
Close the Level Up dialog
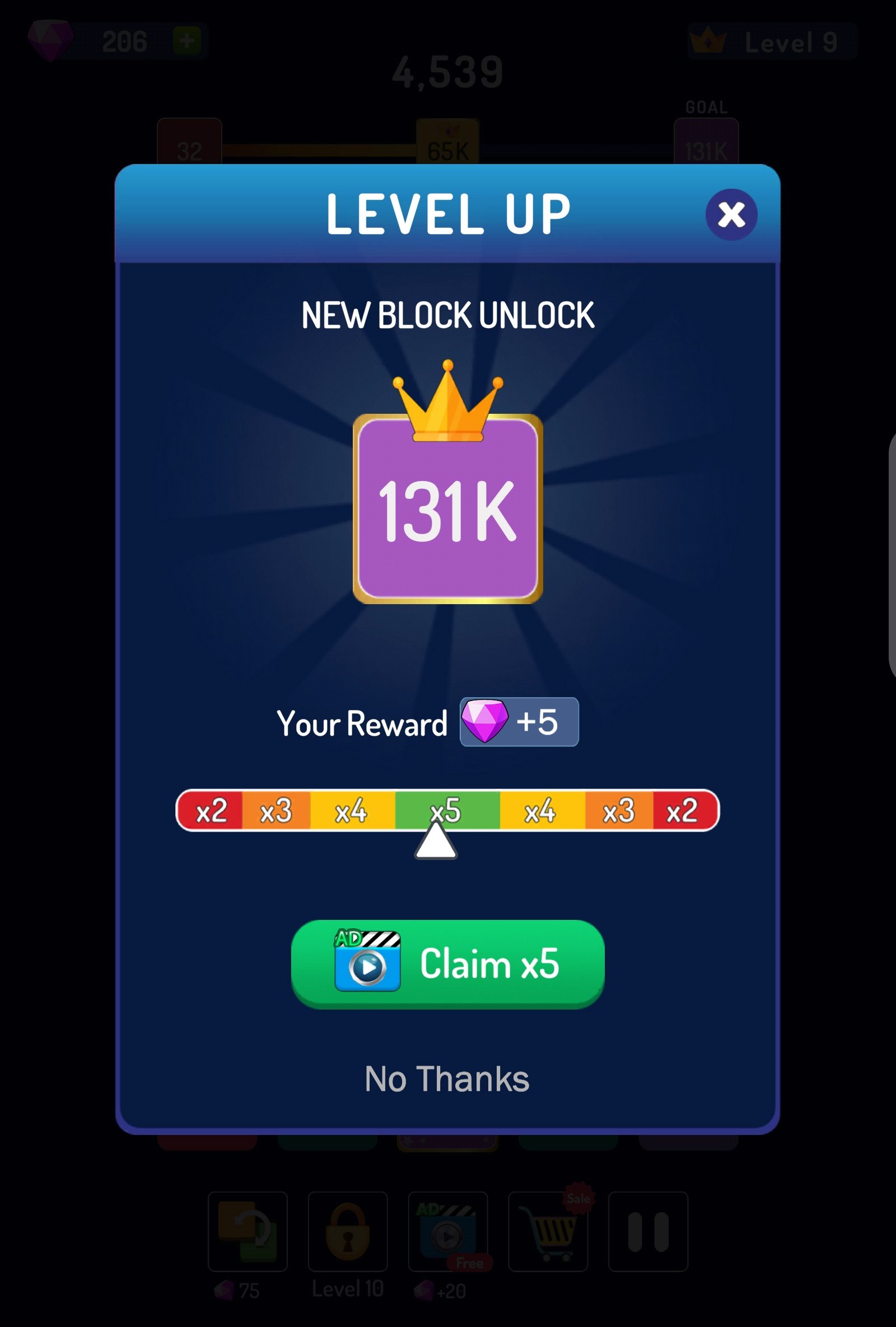731,214
